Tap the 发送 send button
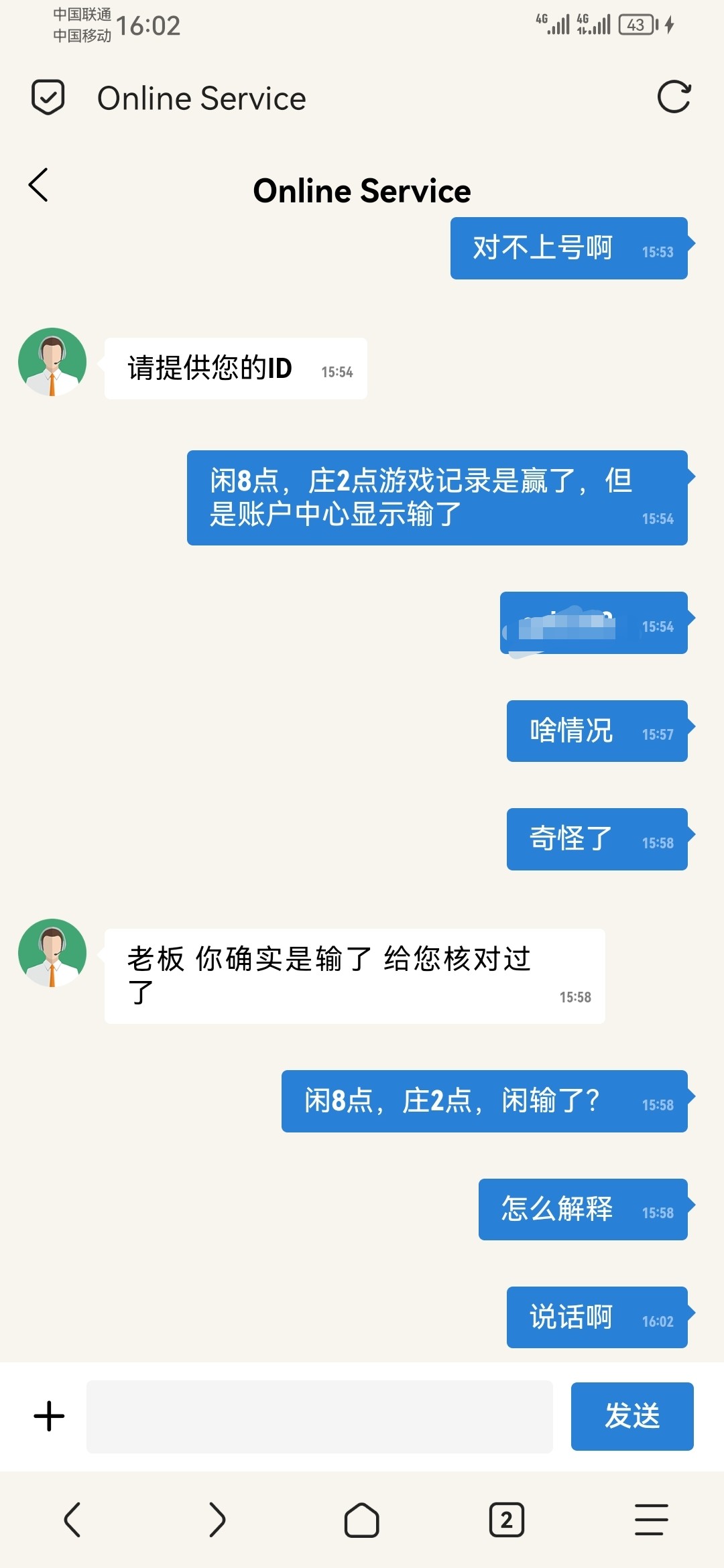Image resolution: width=724 pixels, height=1568 pixels. 631,1416
